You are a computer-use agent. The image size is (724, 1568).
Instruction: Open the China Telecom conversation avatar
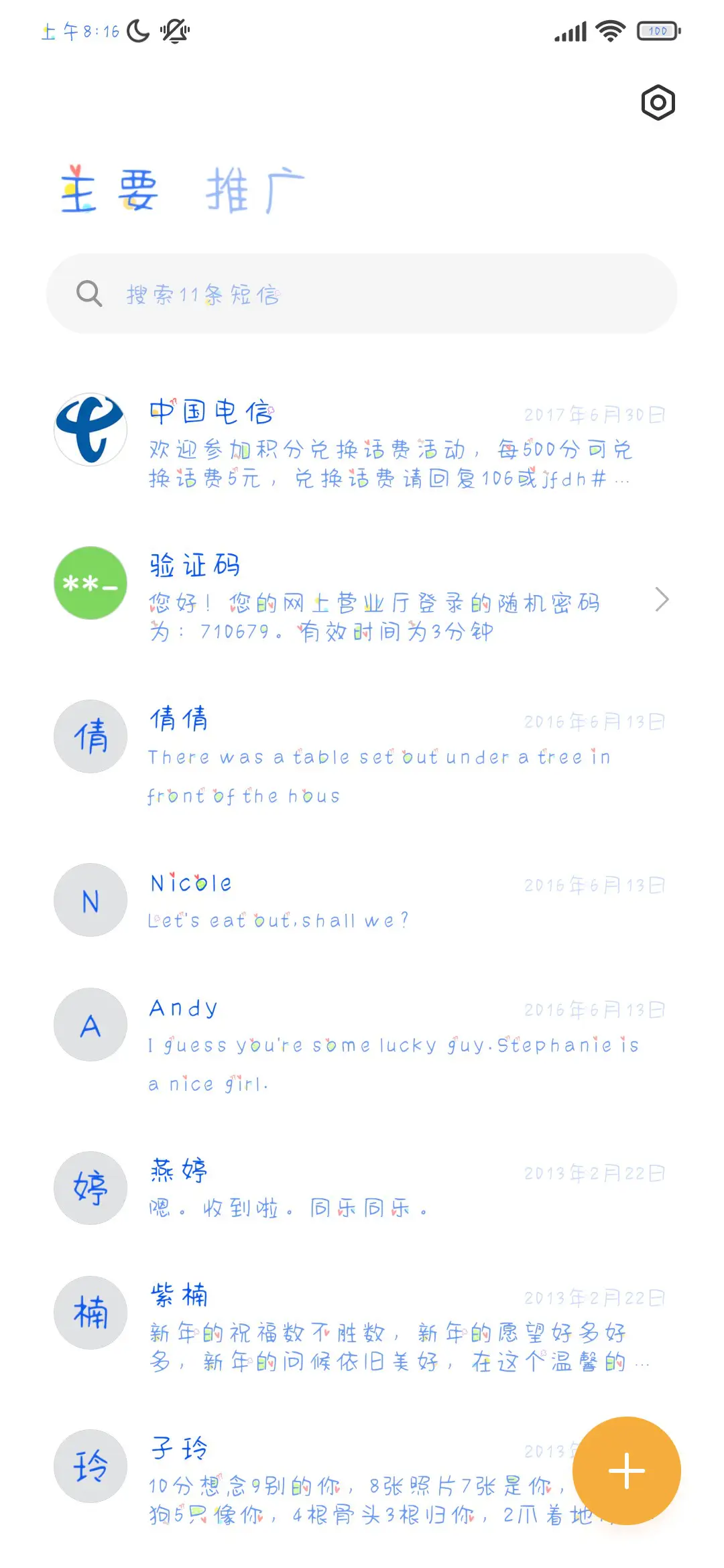[90, 430]
